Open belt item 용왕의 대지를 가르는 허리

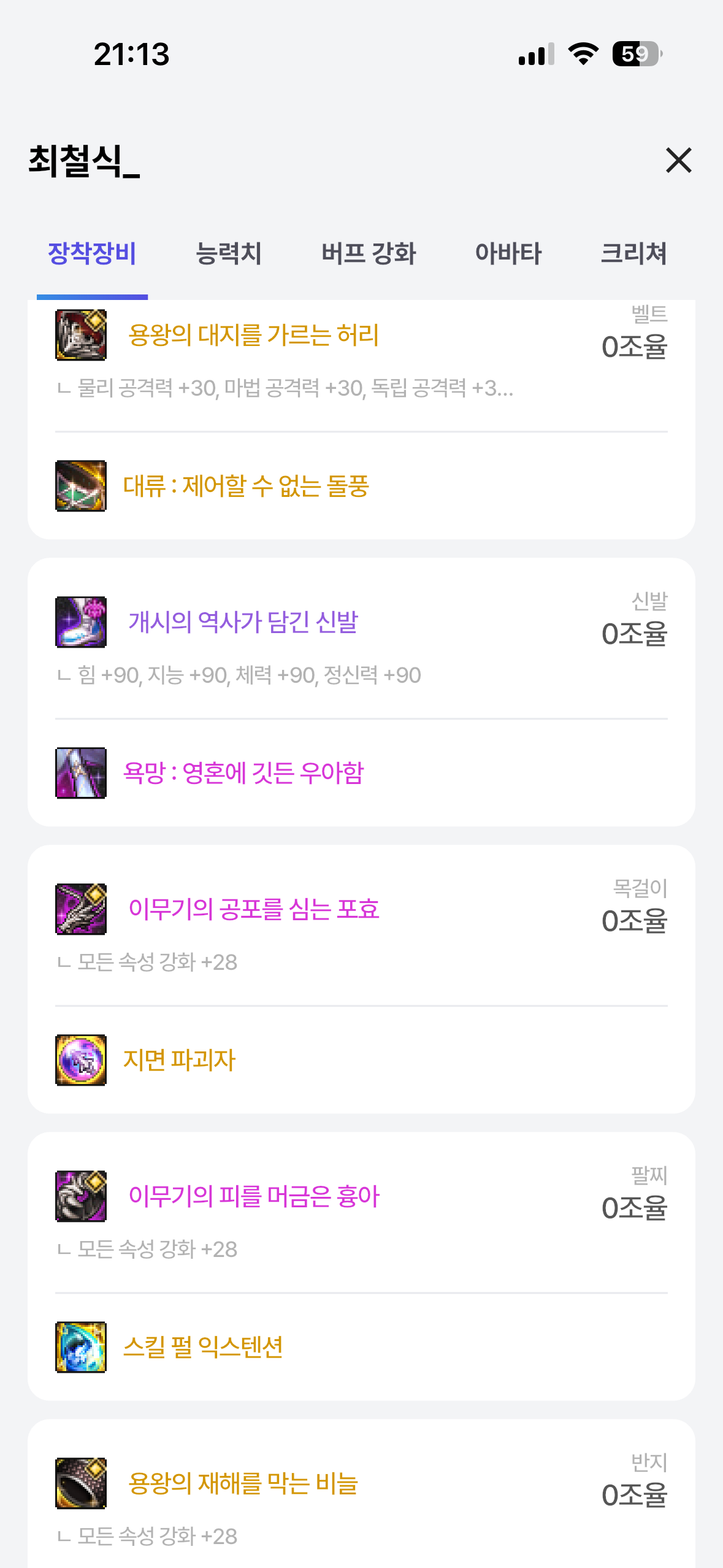coord(253,336)
